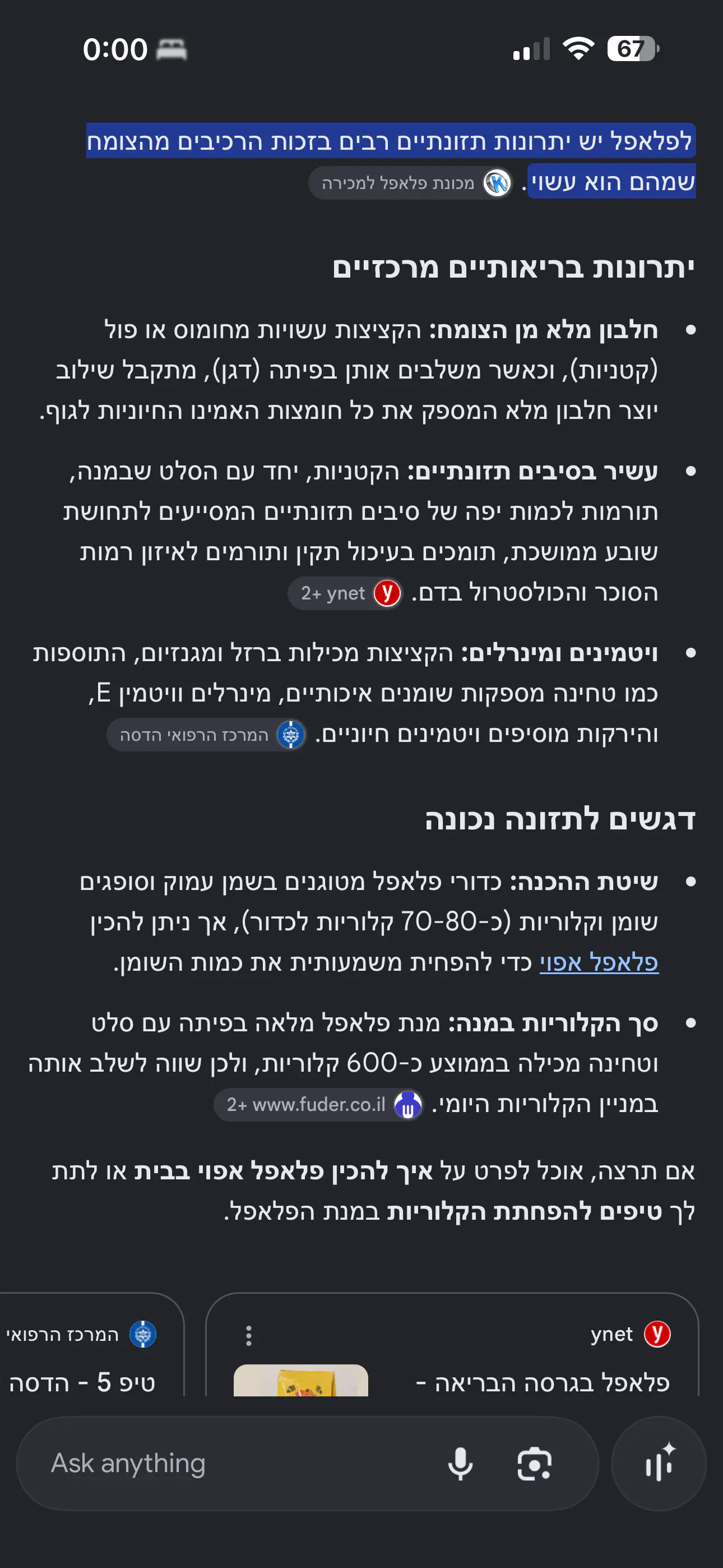723x1568 pixels.
Task: Follow the פלאפל אפוי link
Action: 599,962
